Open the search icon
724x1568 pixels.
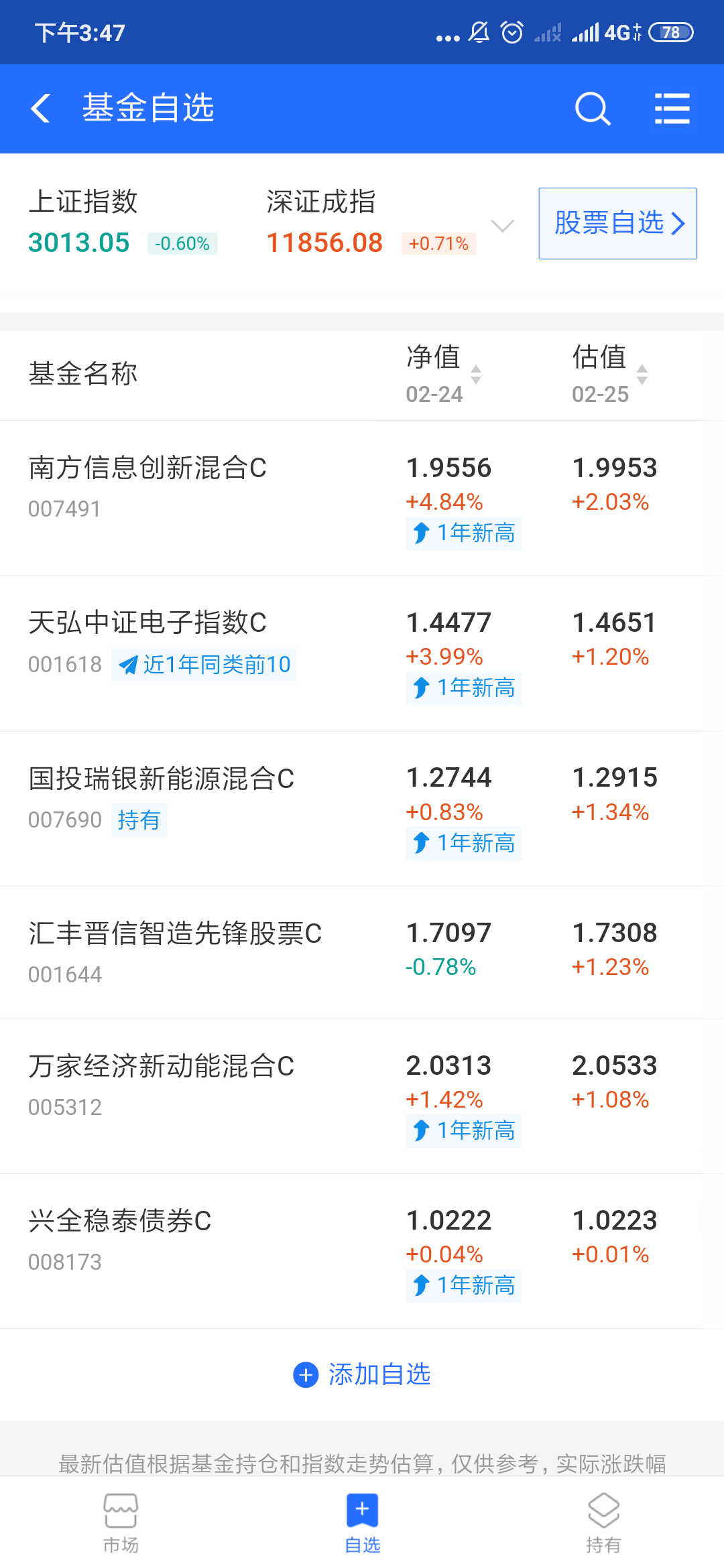click(x=593, y=109)
